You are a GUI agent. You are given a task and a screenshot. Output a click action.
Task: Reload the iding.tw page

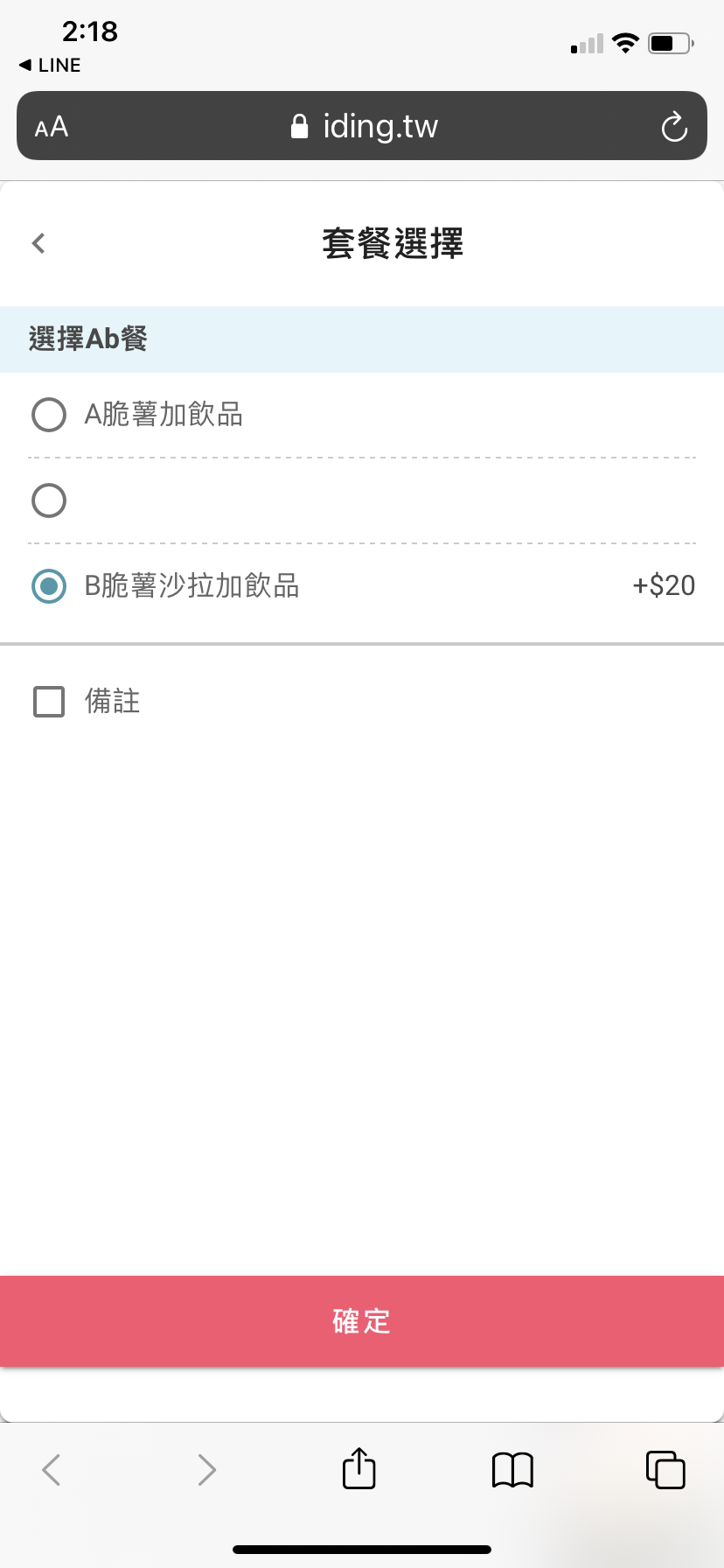(x=673, y=127)
